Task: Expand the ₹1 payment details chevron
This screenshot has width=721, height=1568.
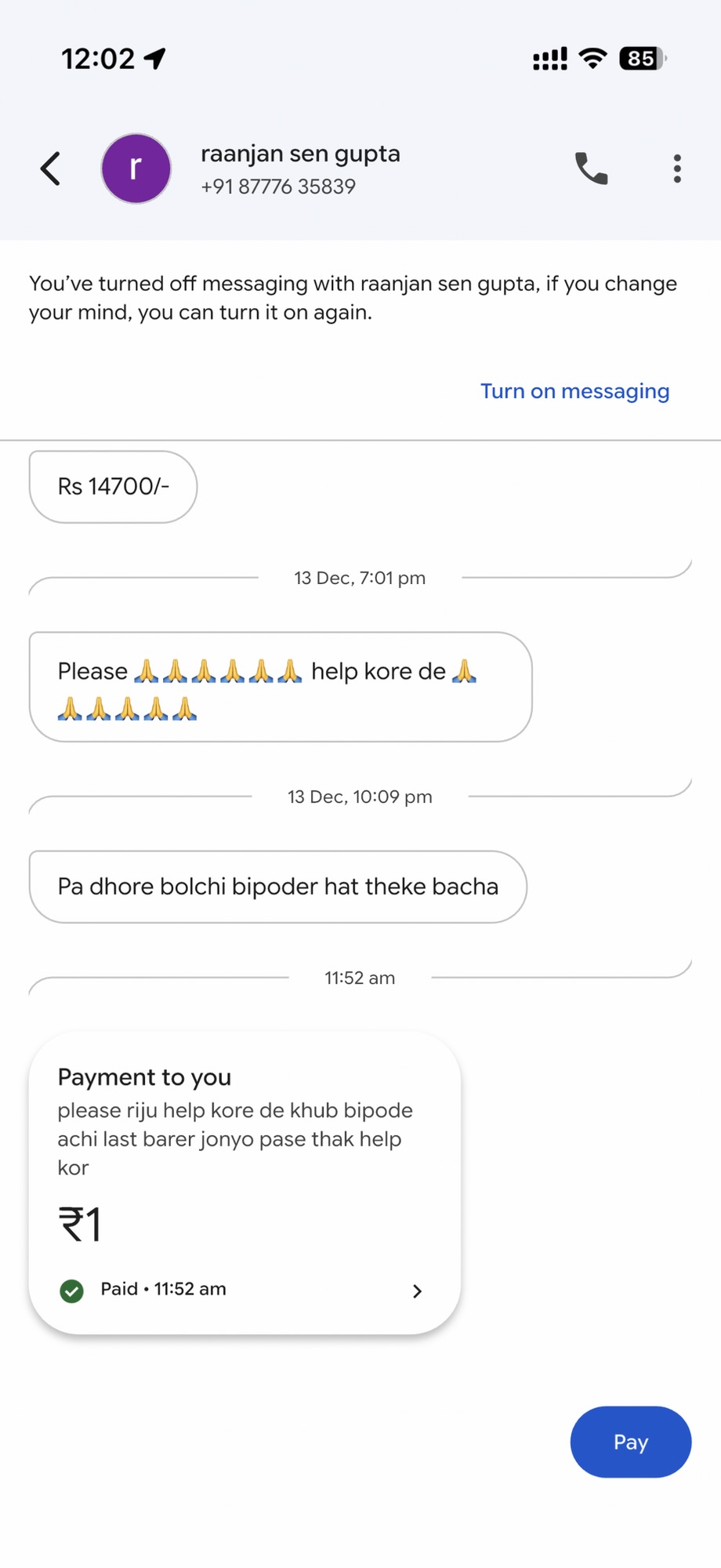Action: (418, 1290)
